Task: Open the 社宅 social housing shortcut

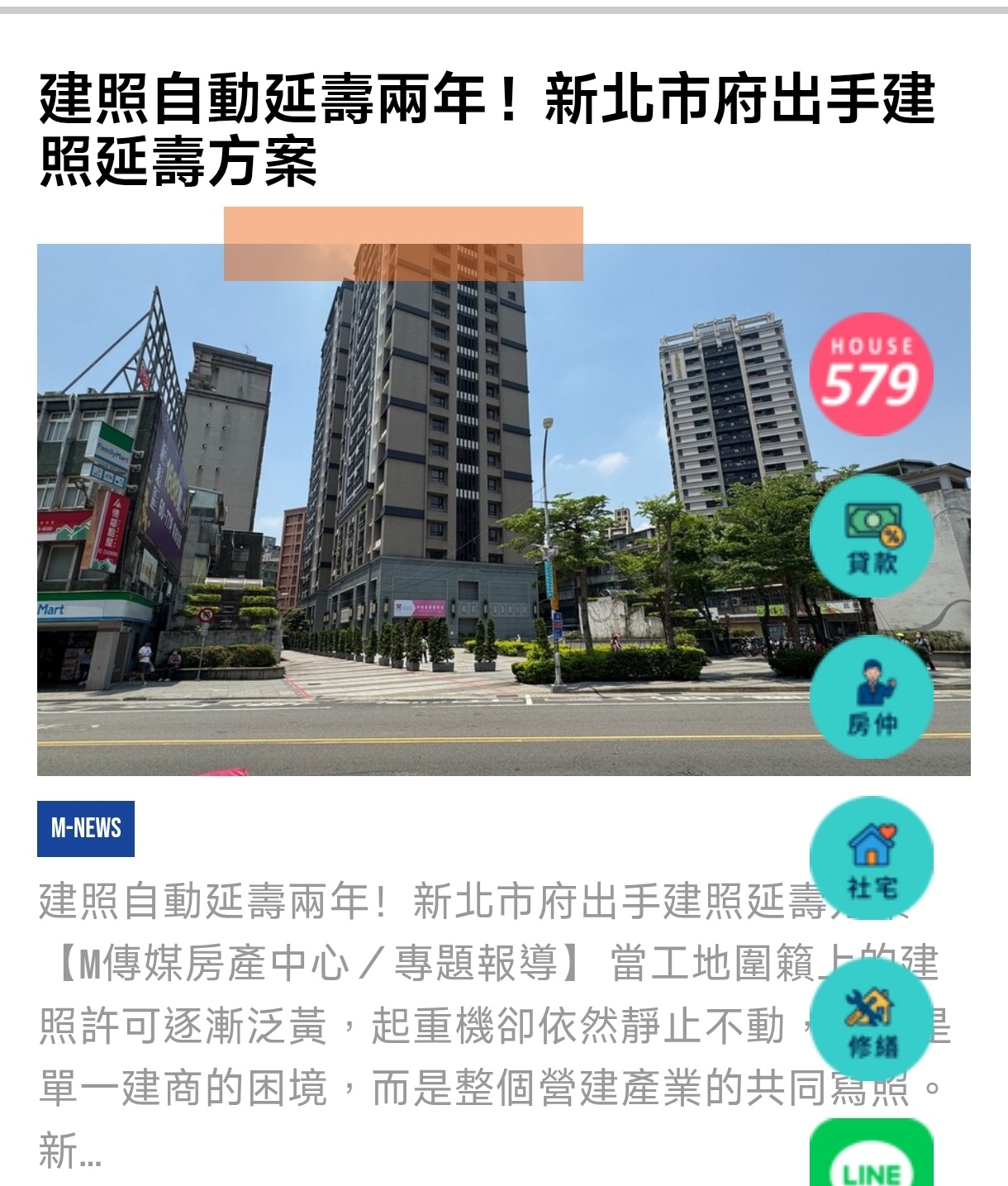Action: click(x=872, y=858)
